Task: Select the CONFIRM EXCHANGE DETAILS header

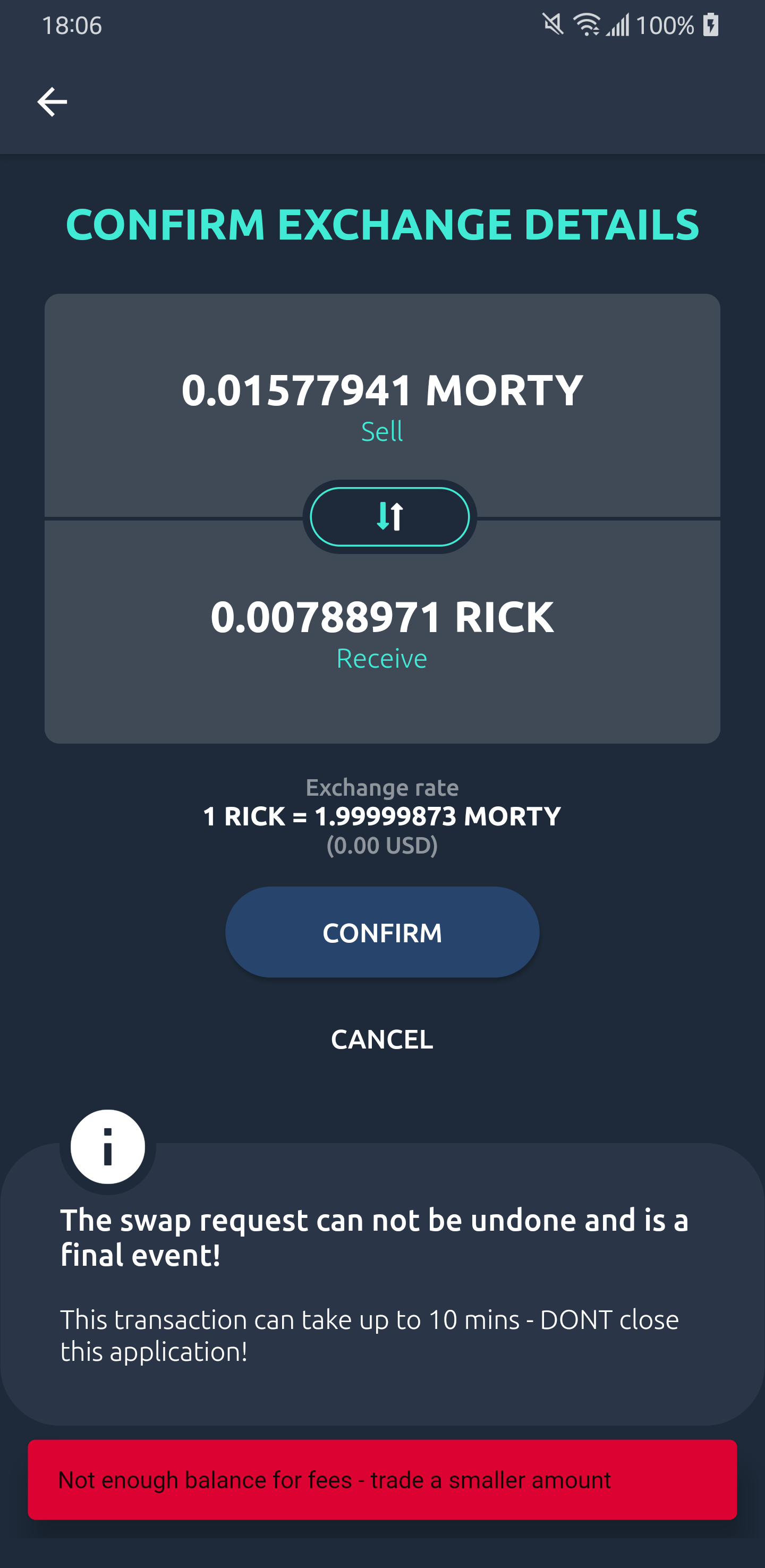Action: (x=382, y=225)
